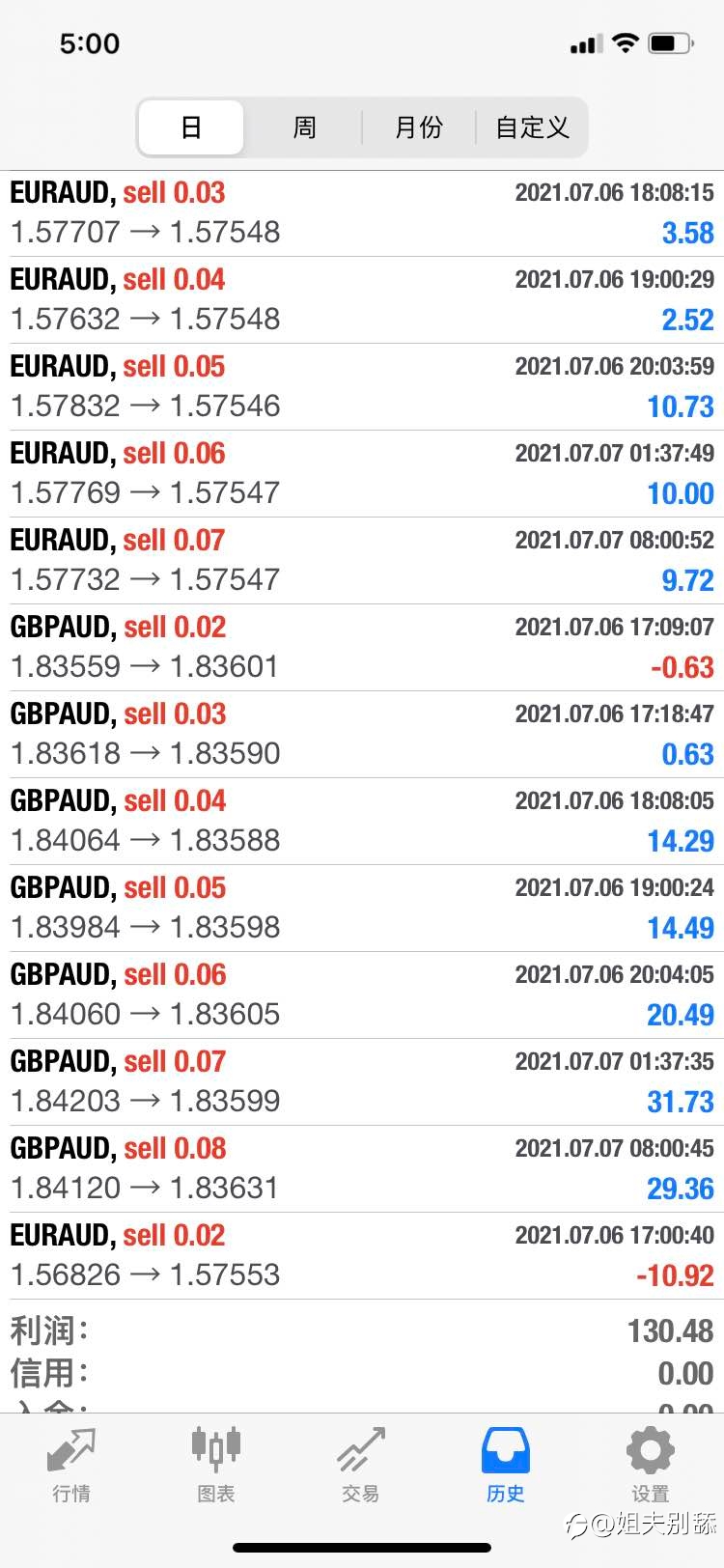Viewport: 724px width, 1568px height.
Task: Open the 设置 settings tab
Action: tap(651, 1466)
